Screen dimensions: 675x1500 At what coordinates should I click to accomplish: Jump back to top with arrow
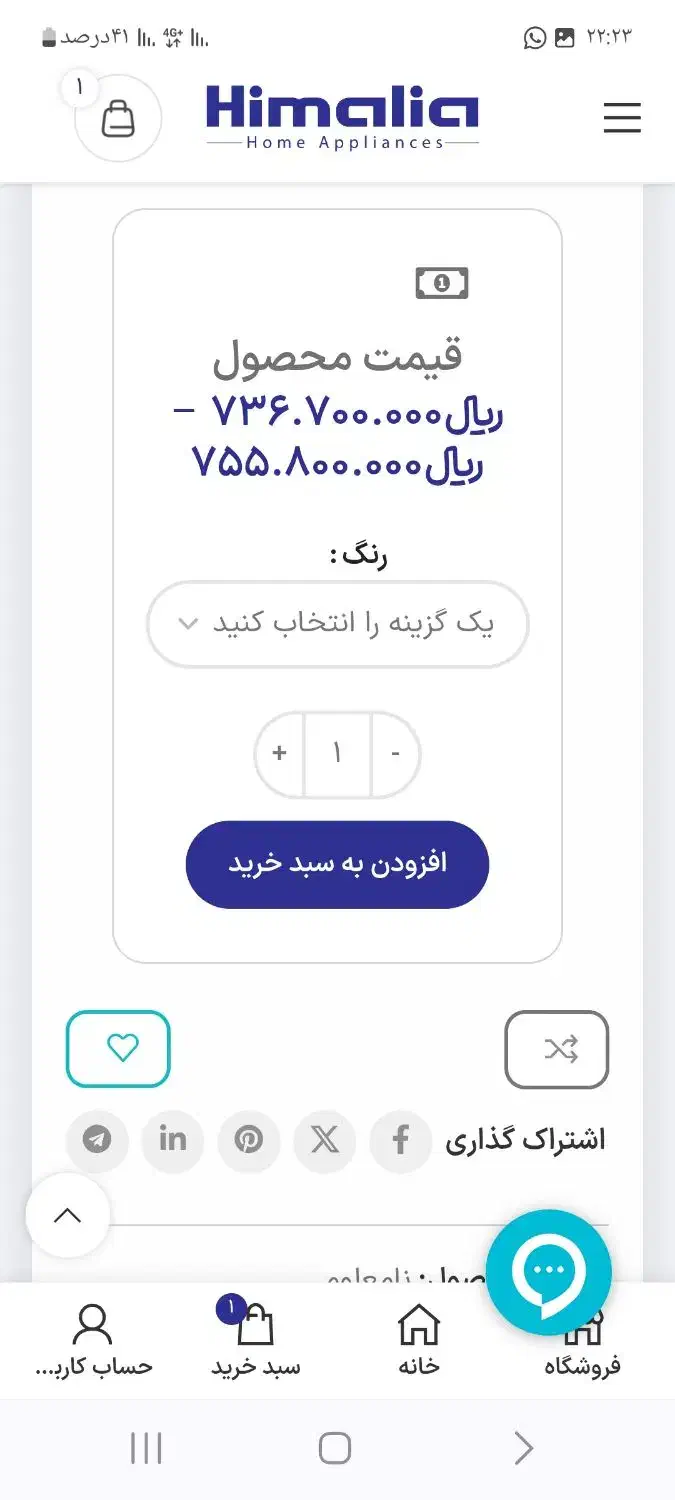click(x=67, y=1215)
